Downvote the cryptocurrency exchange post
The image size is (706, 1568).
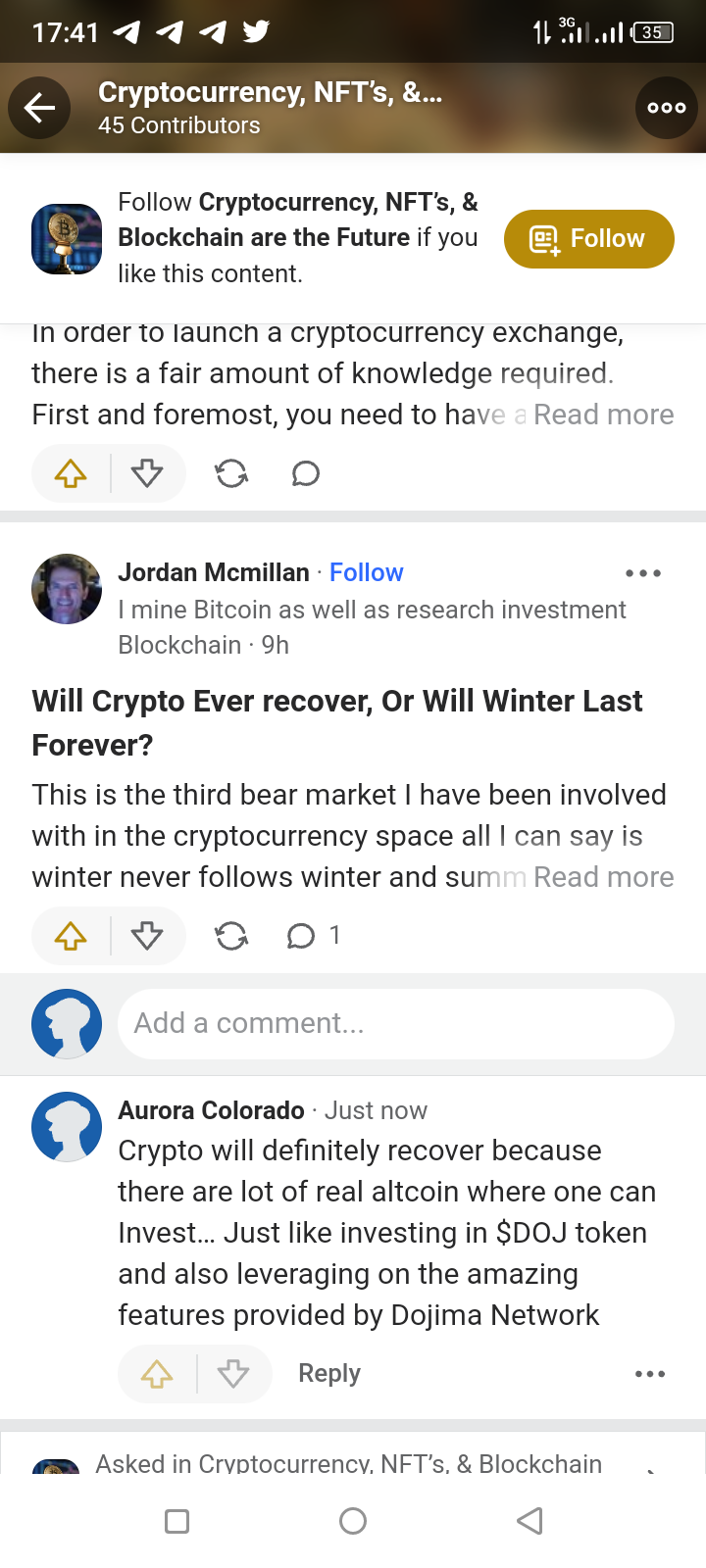pos(147,474)
